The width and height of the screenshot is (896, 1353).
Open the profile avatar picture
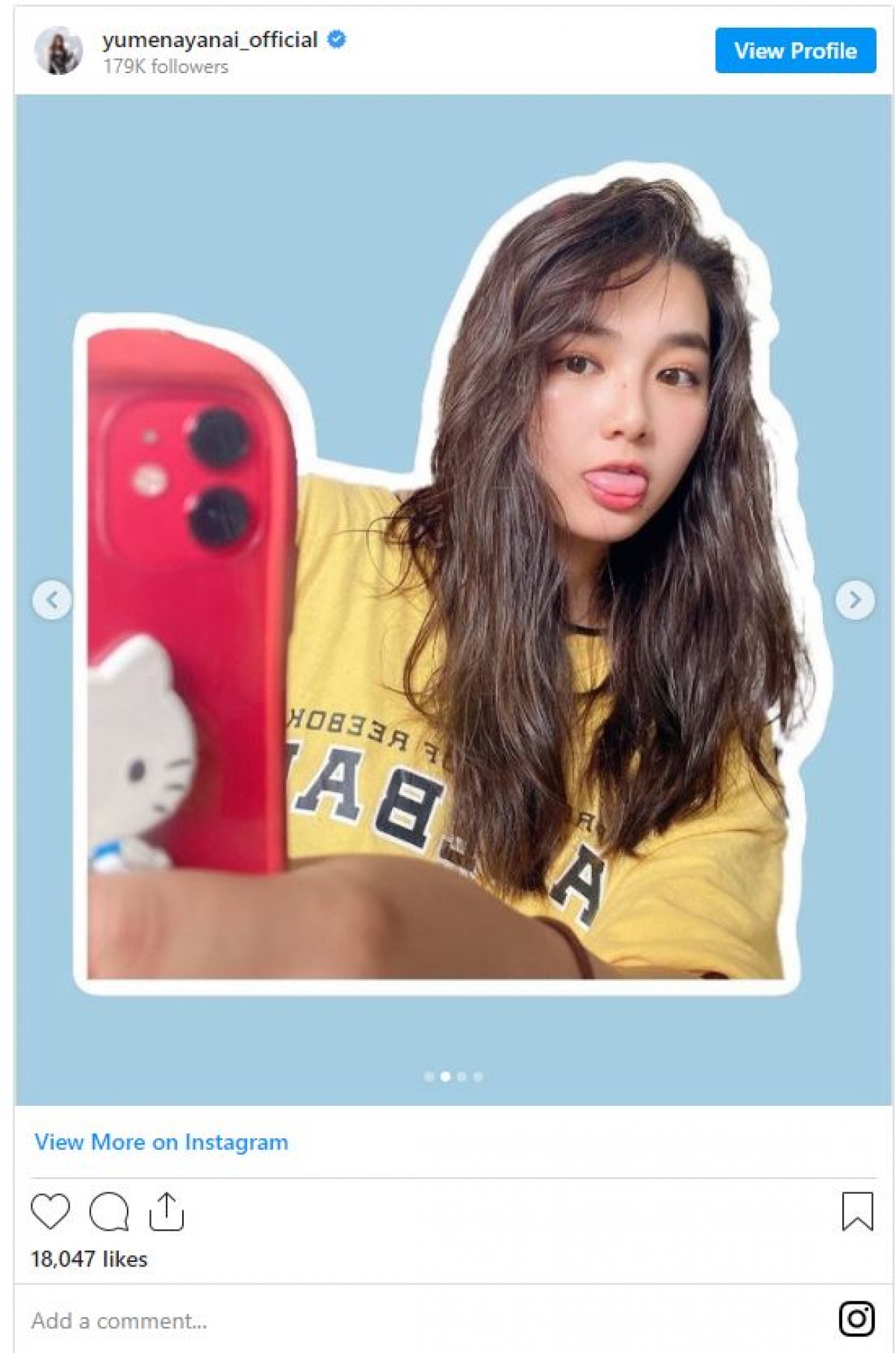(58, 52)
